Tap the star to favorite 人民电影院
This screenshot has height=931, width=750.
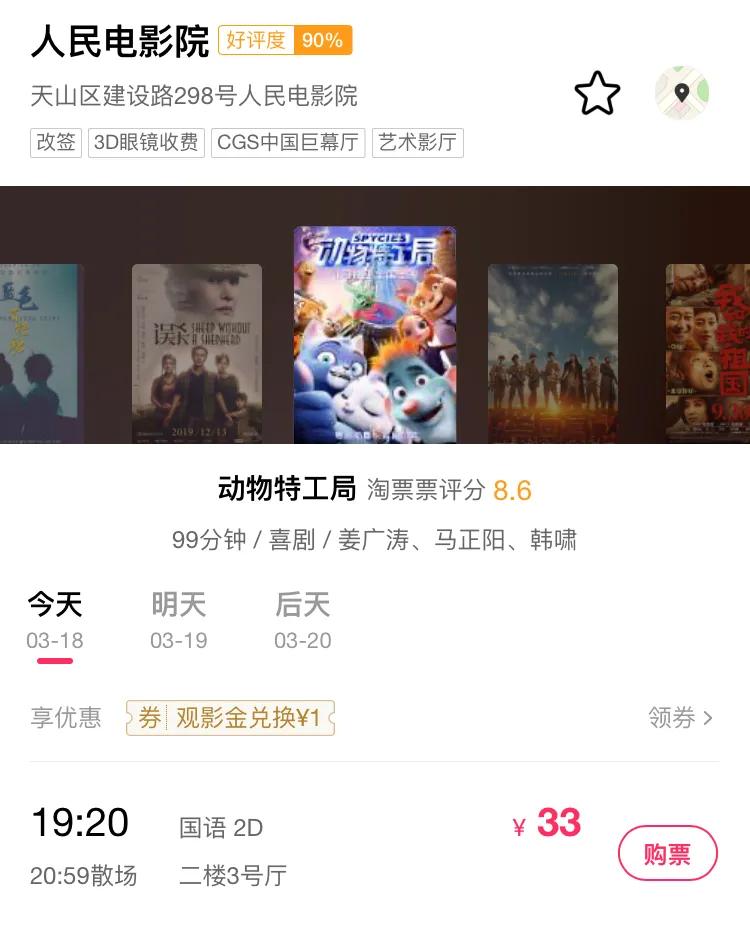pyautogui.click(x=597, y=93)
